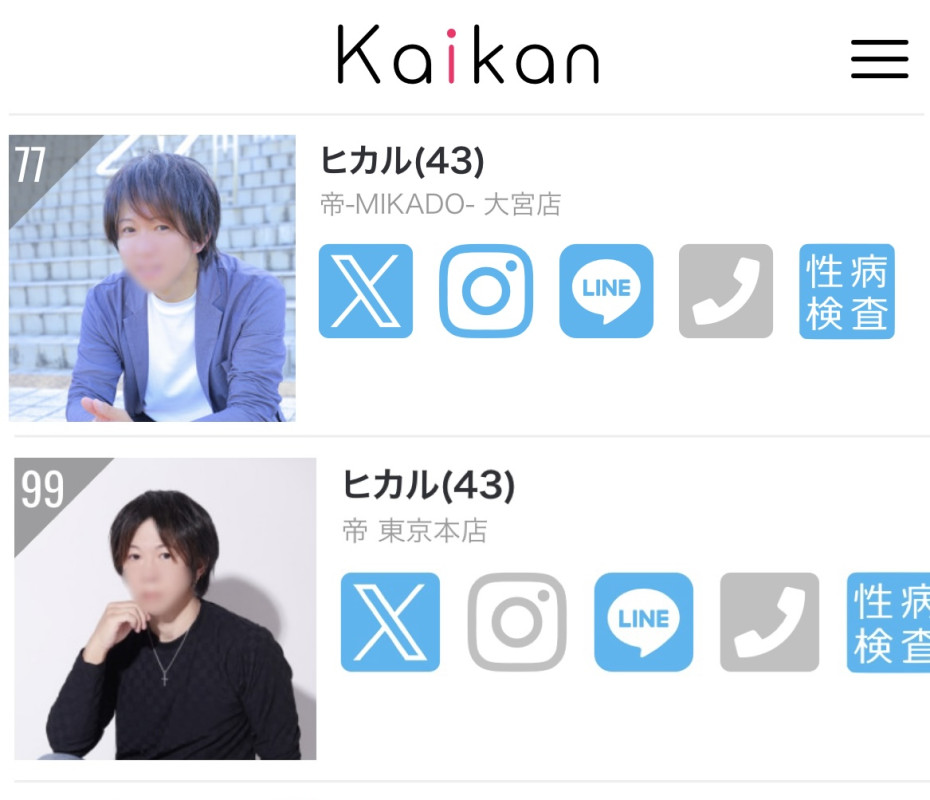Screen dimensions: 930x800
Task: View 性病検査 badge for 大宮店 ヒカル
Action: pos(846,291)
